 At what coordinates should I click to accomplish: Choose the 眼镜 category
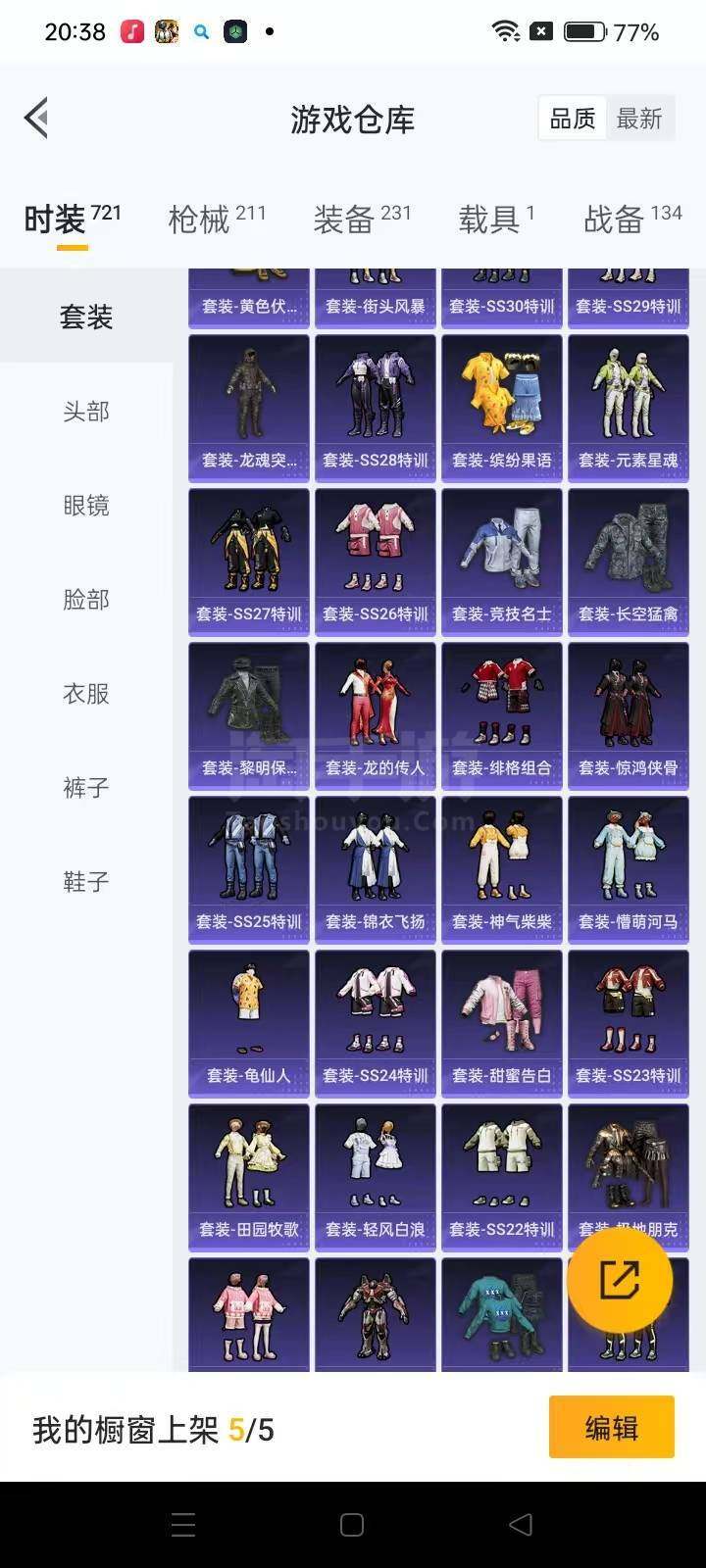86,506
